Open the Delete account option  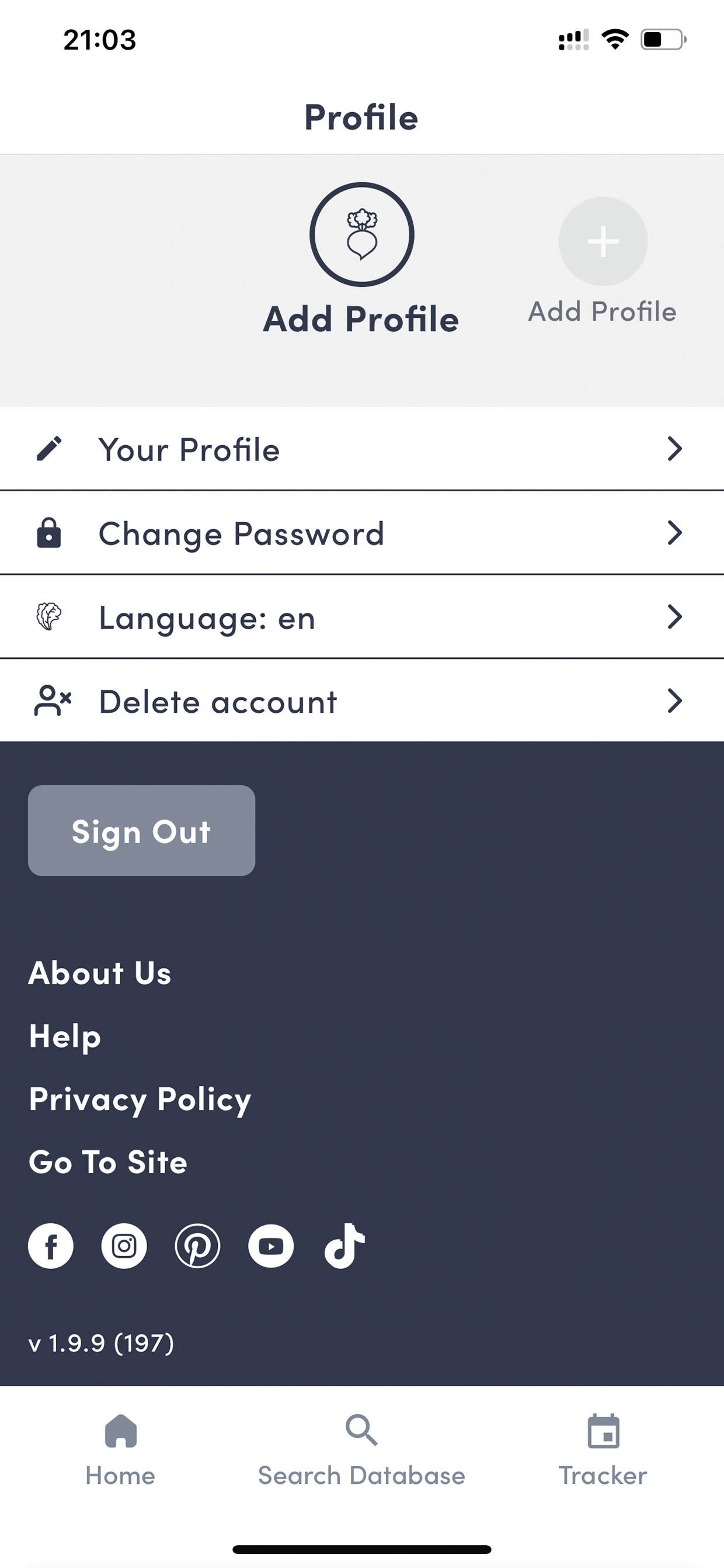pos(362,701)
